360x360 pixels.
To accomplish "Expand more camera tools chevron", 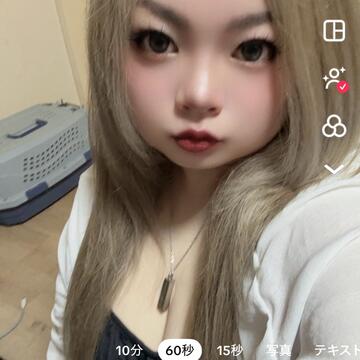I will click(334, 169).
